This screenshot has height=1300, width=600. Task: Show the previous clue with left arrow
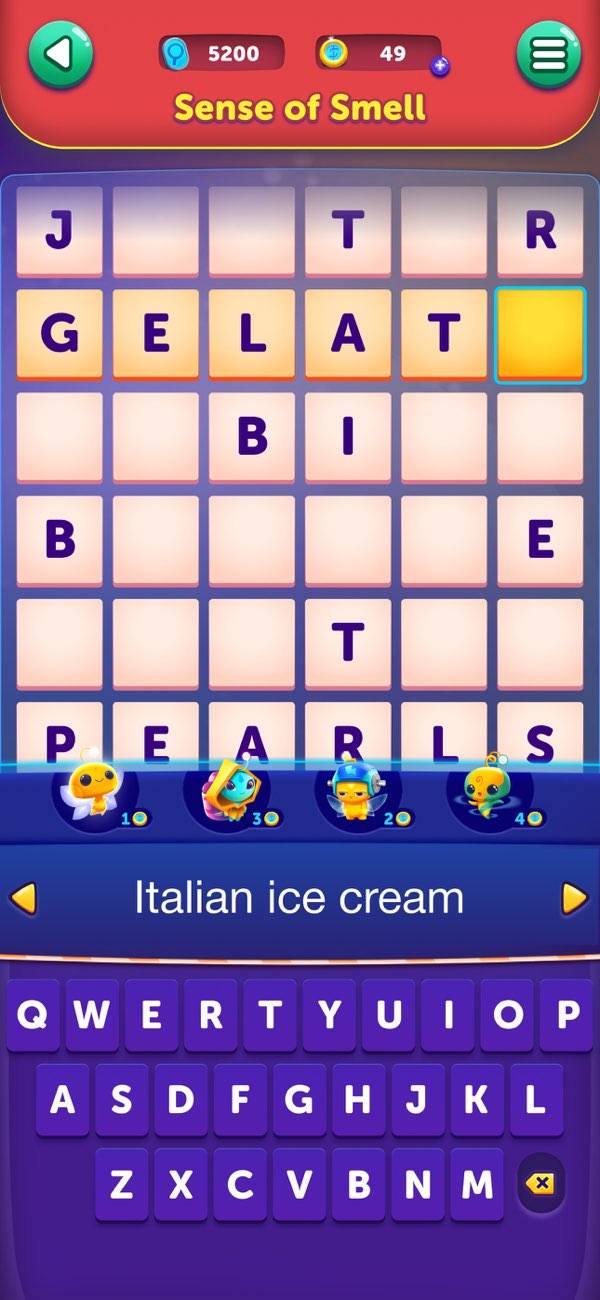point(23,898)
